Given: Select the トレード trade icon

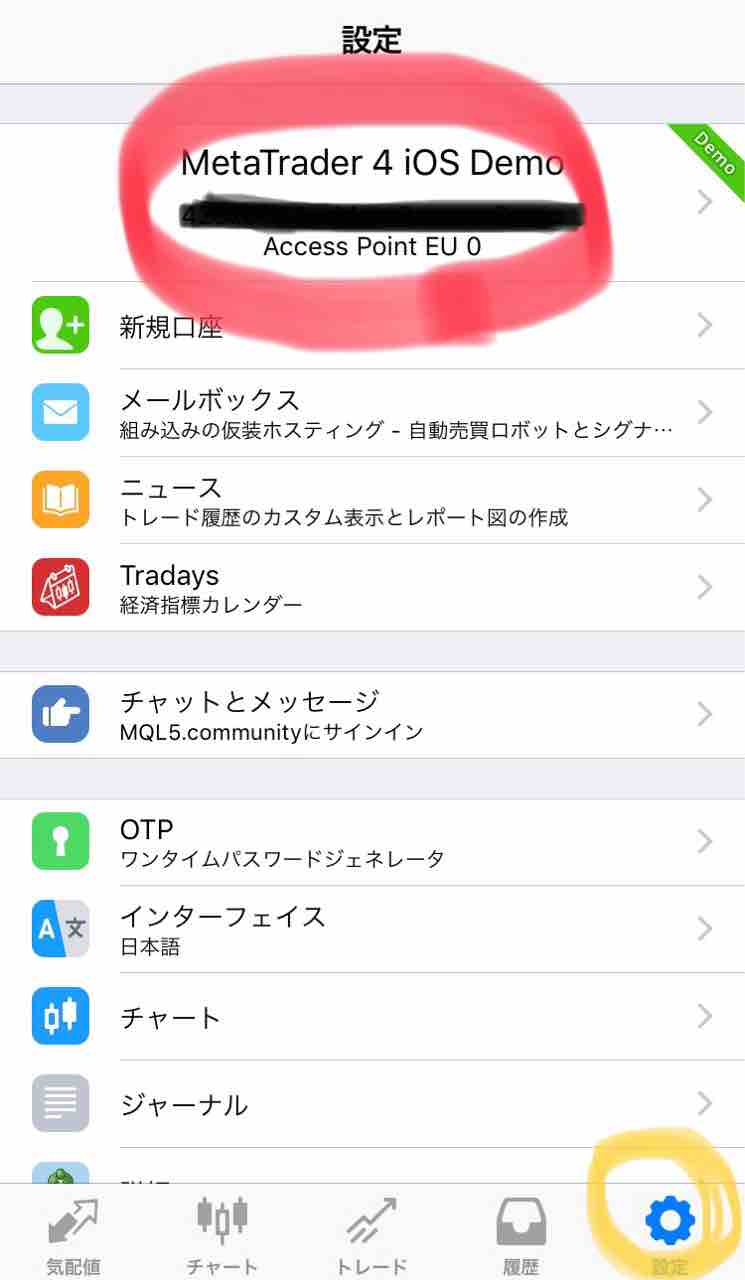Looking at the screenshot, I should (372, 1220).
